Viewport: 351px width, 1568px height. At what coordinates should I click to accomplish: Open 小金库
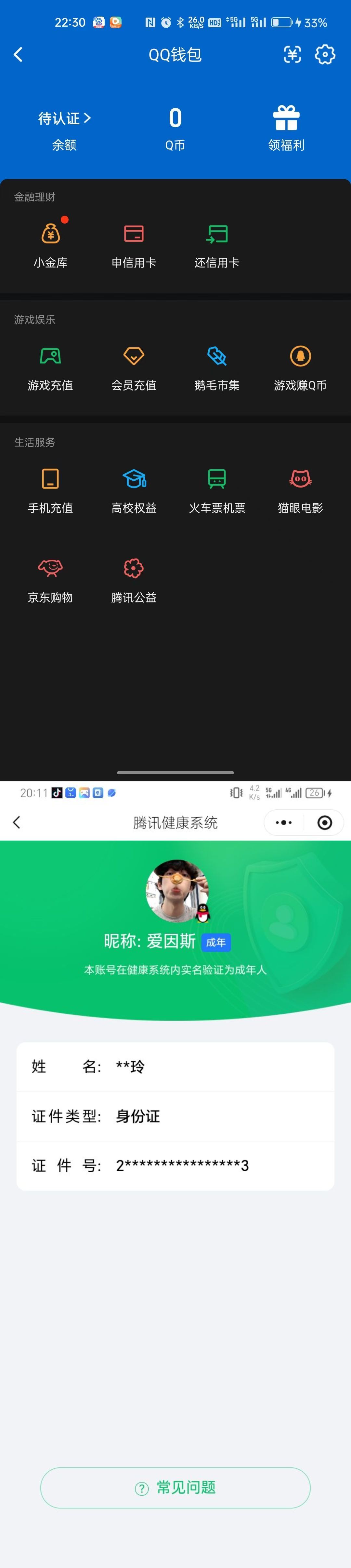click(50, 243)
